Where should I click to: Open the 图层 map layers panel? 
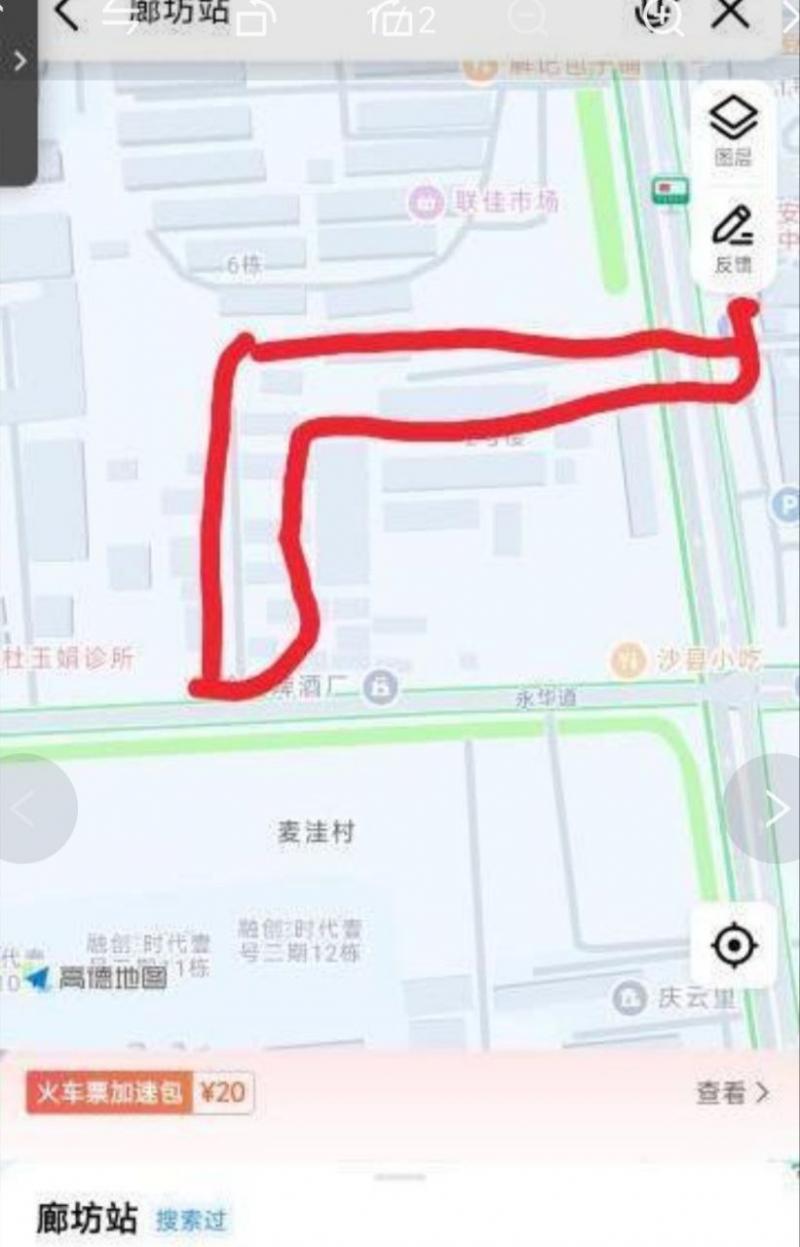coord(734,130)
